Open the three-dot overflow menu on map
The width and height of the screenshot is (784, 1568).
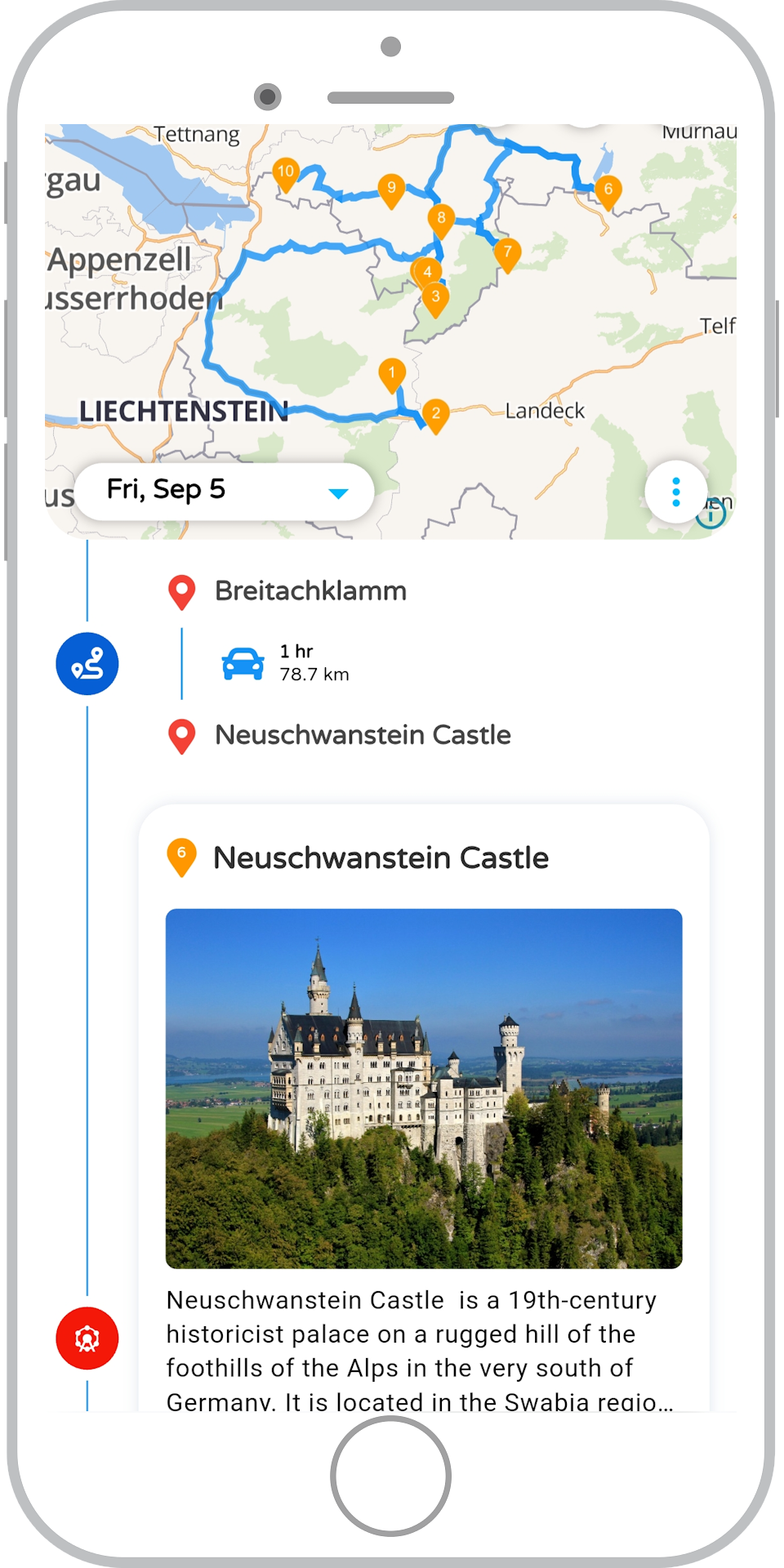click(676, 492)
